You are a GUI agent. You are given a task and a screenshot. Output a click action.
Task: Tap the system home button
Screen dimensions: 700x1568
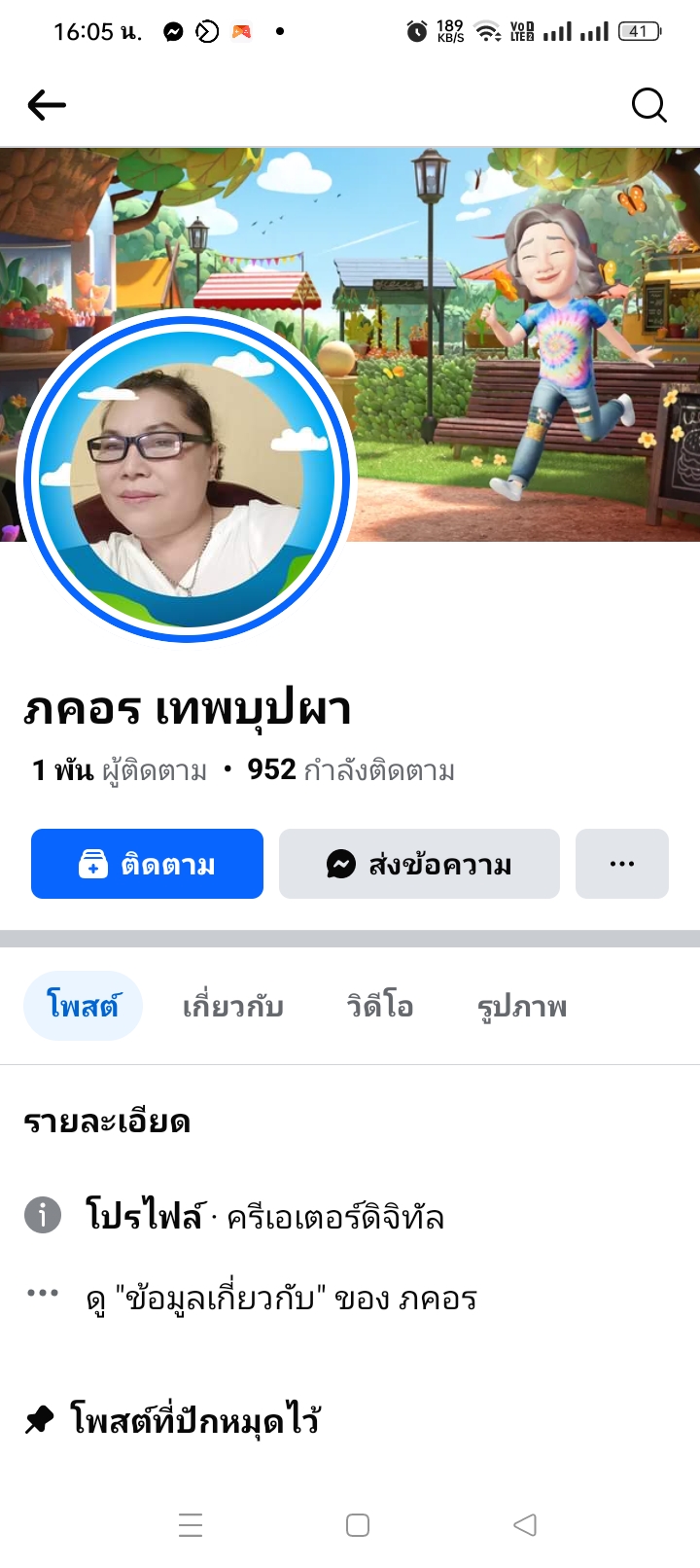click(x=358, y=1524)
